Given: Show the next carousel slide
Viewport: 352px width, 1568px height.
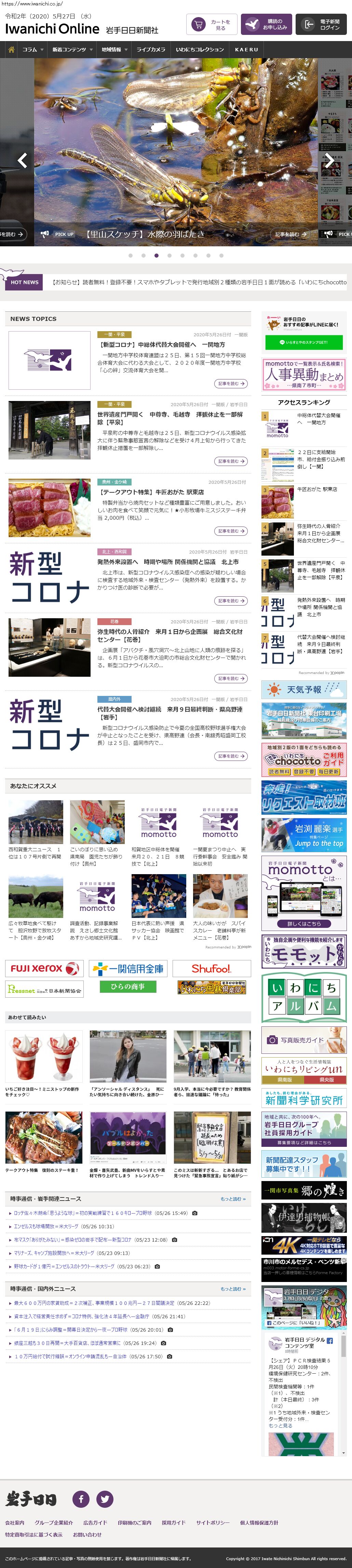Looking at the screenshot, I should tap(329, 161).
